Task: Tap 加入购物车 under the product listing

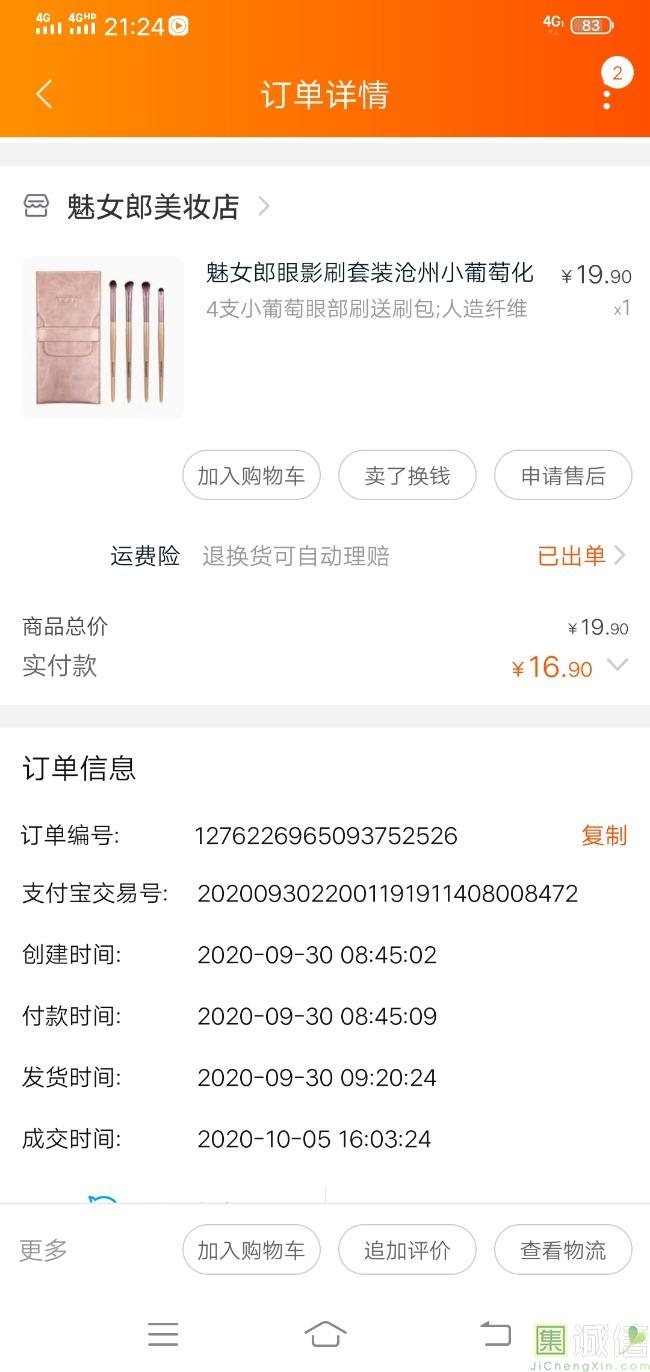Action: pyautogui.click(x=251, y=476)
